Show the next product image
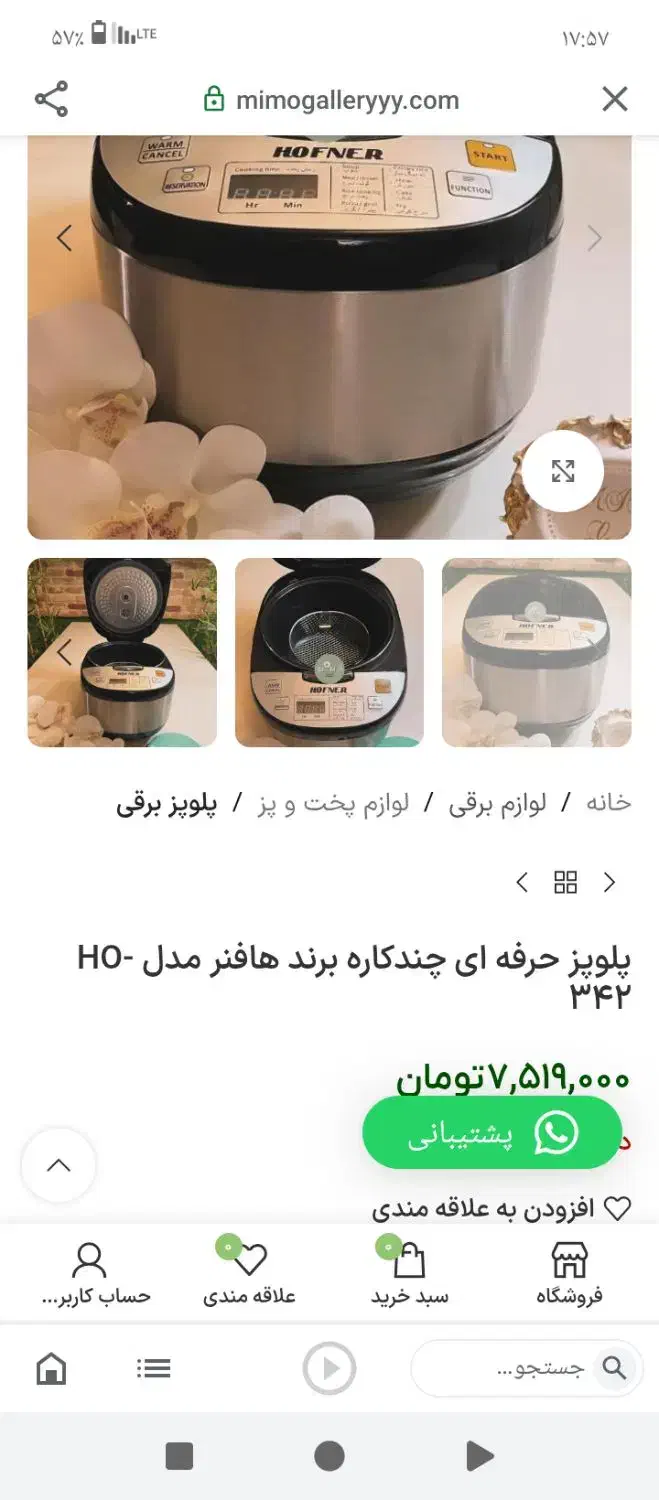Screen dimensions: 659x1500 [x=594, y=238]
